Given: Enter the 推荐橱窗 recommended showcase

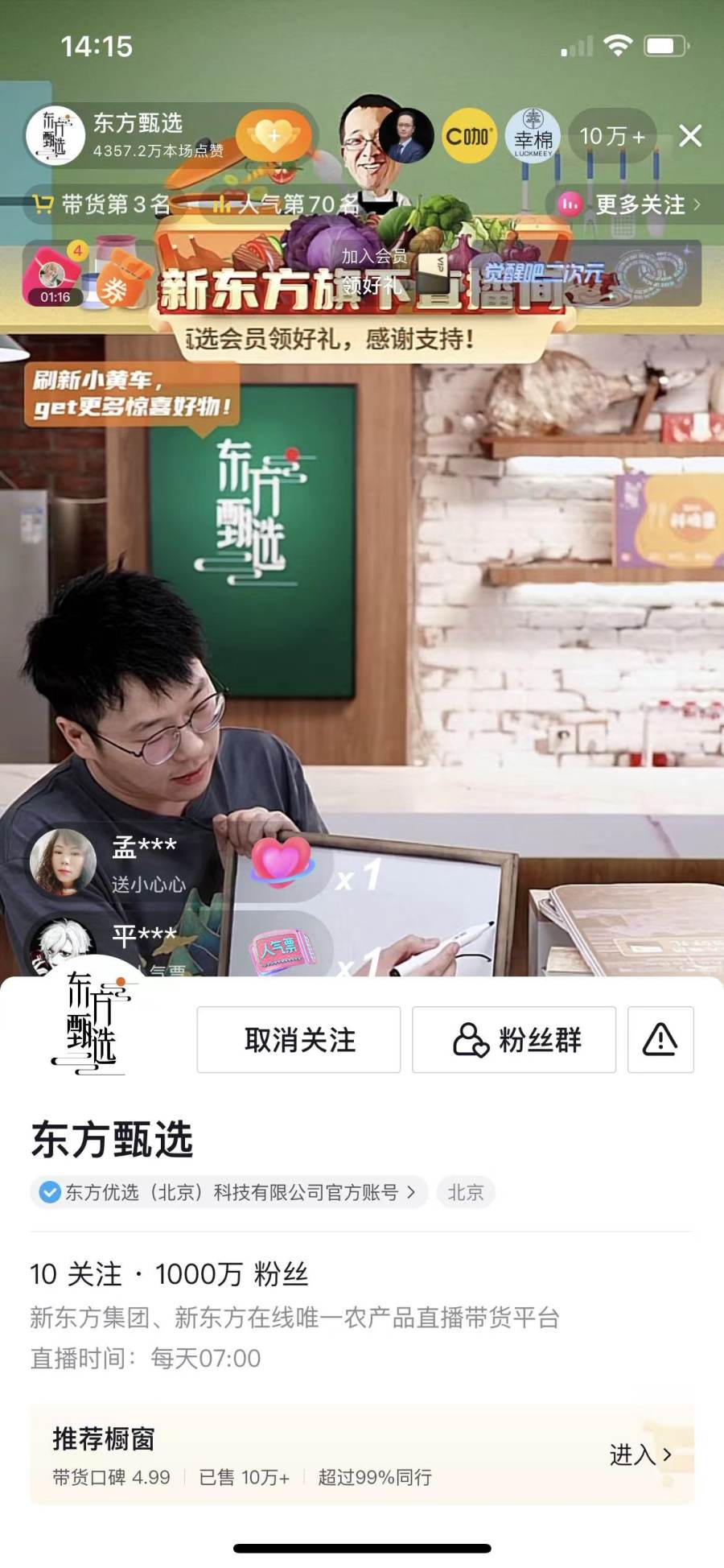Looking at the screenshot, I should pos(640,1455).
